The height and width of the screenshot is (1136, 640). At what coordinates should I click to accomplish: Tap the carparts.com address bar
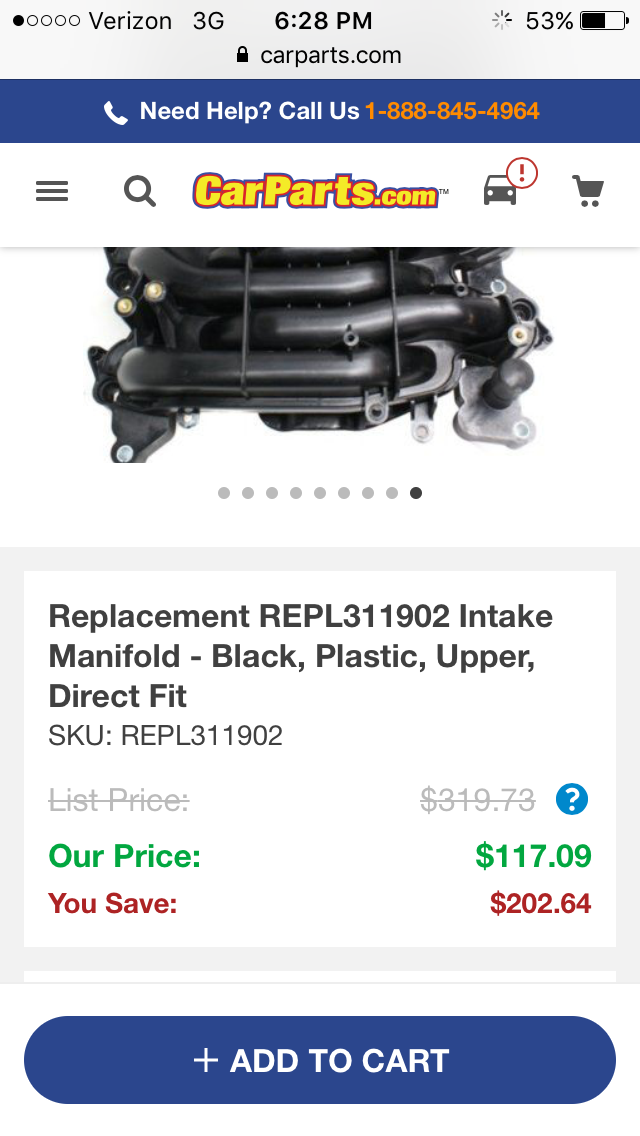pos(320,55)
